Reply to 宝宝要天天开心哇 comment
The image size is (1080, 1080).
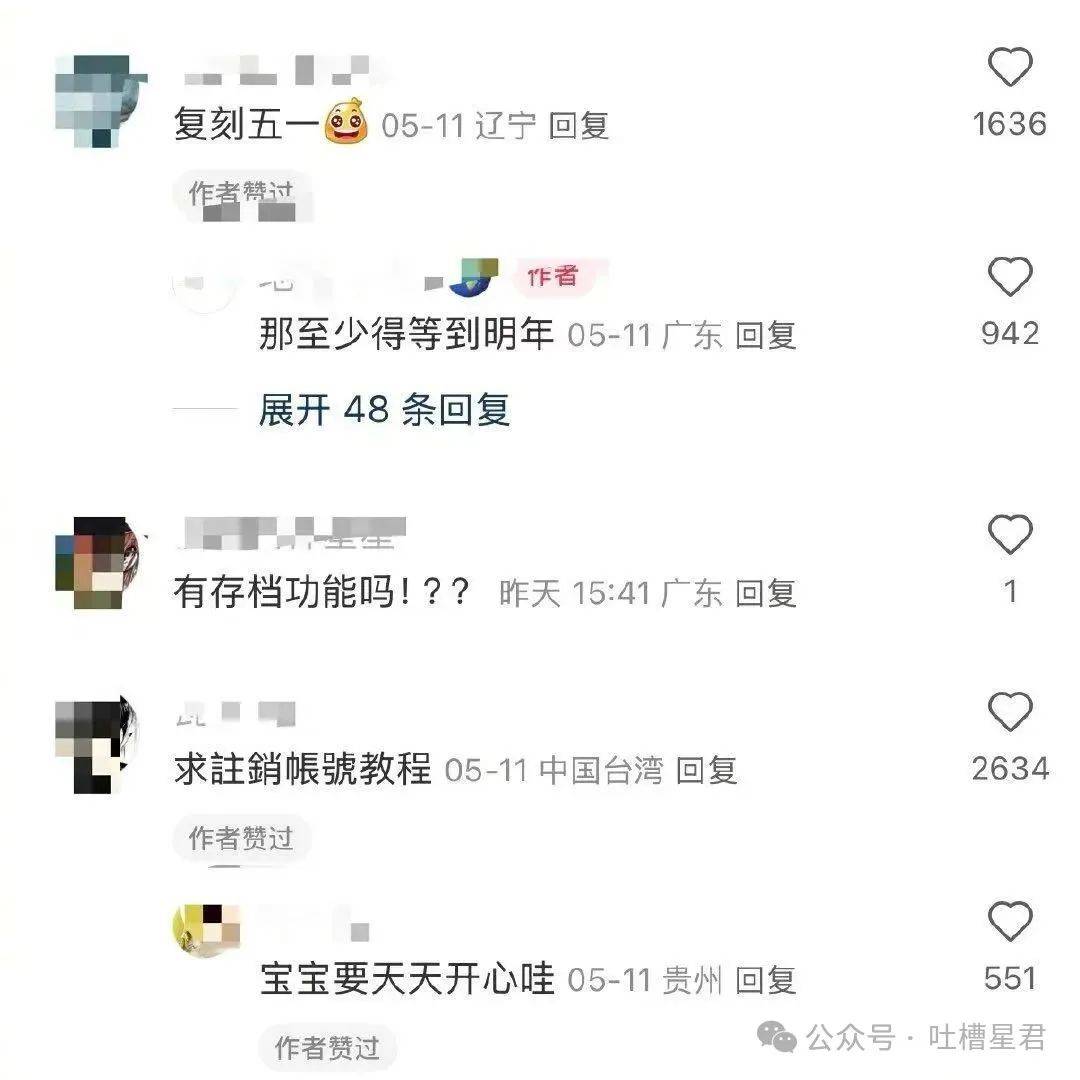[766, 980]
